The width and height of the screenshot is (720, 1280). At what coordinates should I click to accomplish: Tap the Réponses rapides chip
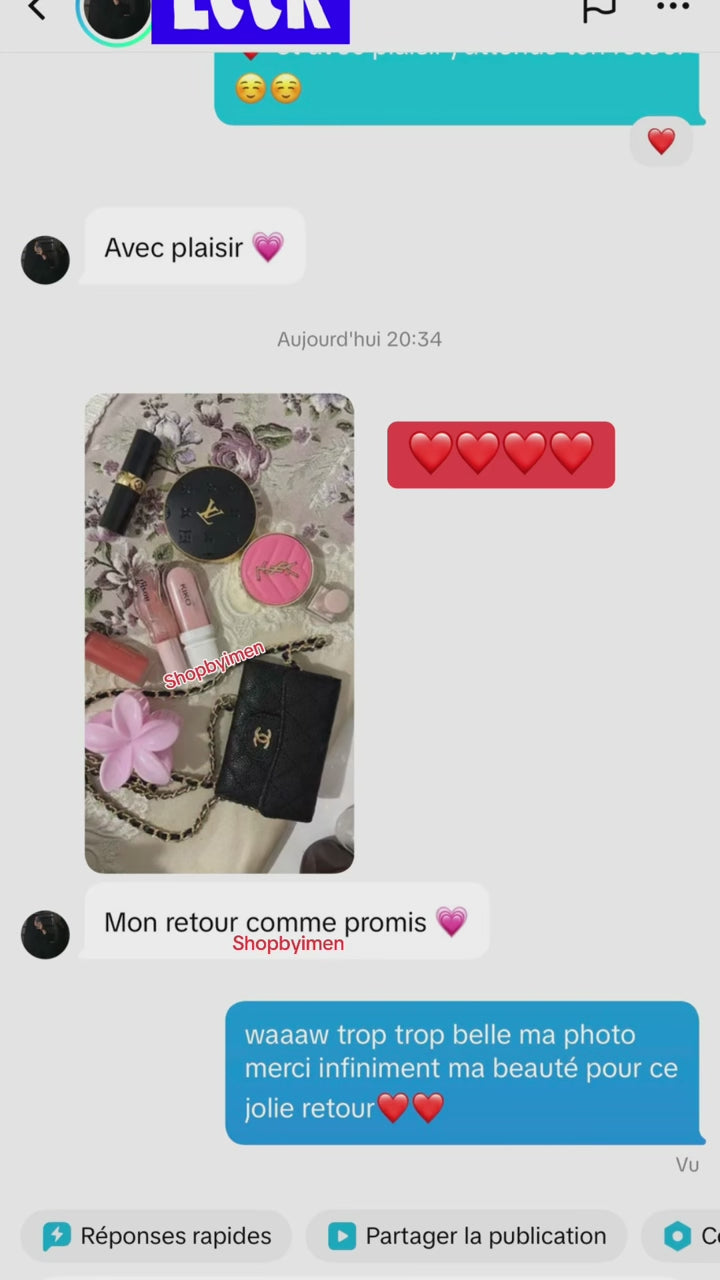tap(157, 1236)
